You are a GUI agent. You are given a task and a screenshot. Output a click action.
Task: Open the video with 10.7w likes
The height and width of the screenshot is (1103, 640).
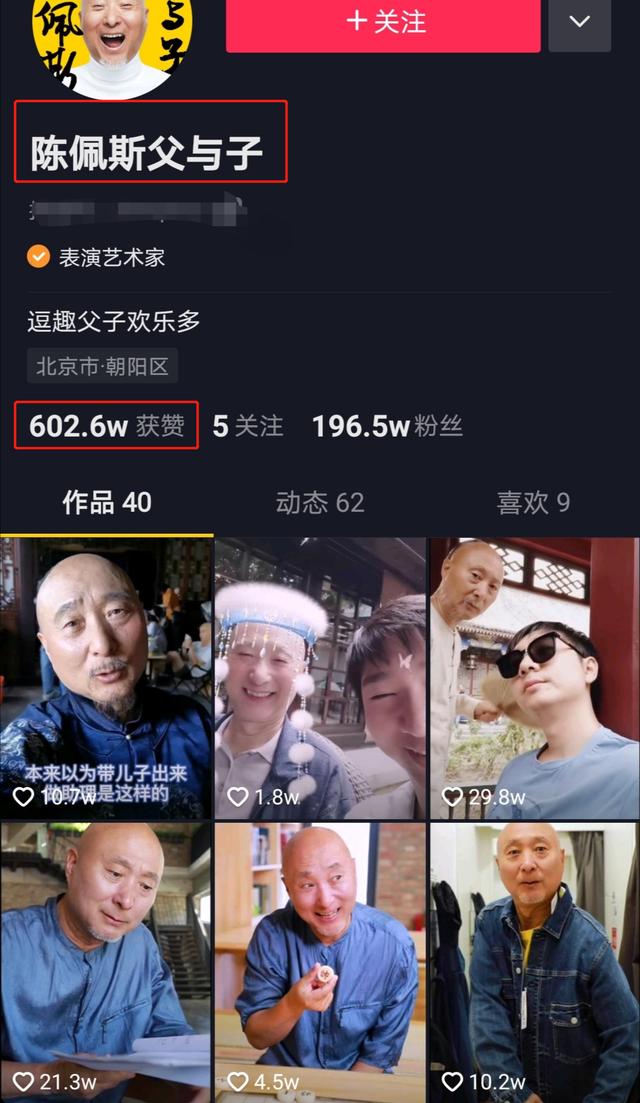click(106, 679)
